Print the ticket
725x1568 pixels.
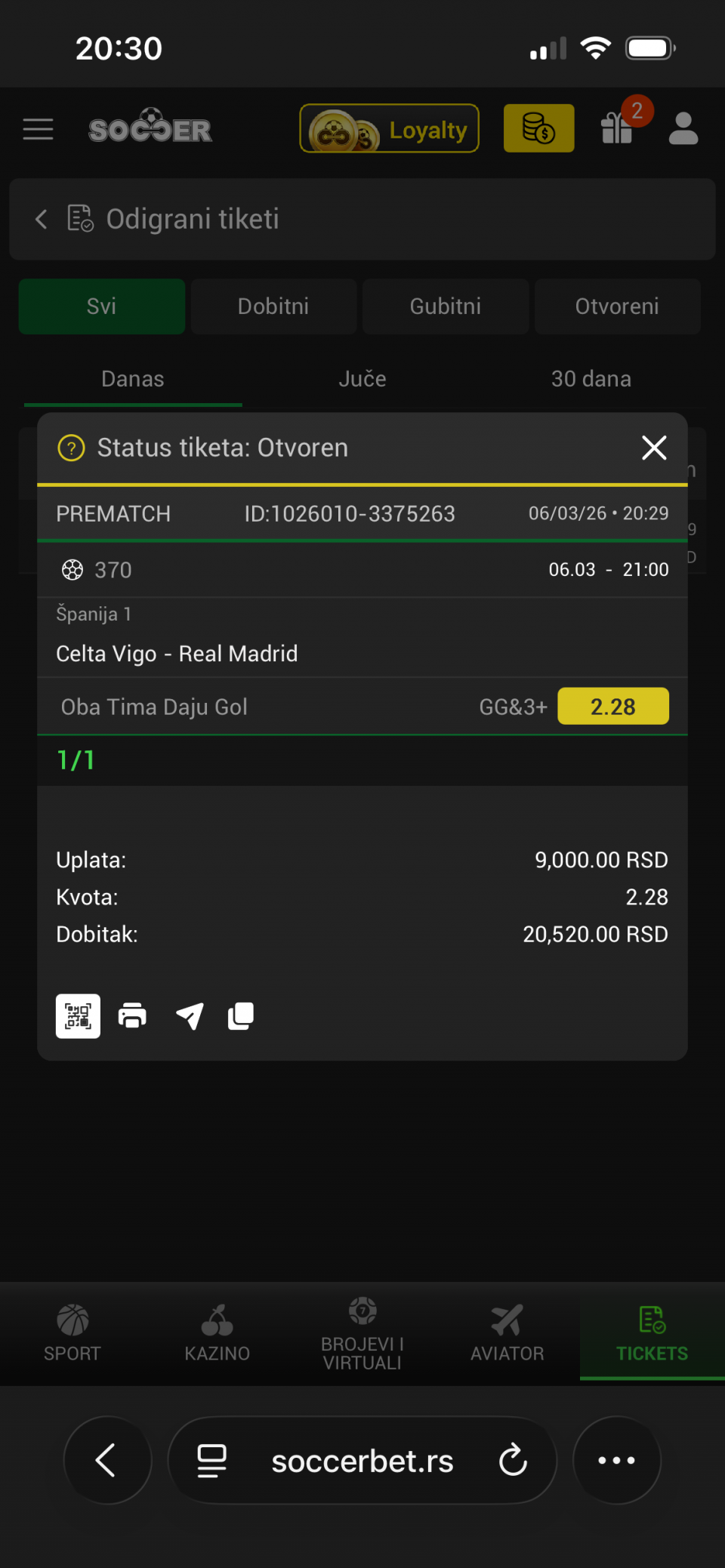point(132,1016)
